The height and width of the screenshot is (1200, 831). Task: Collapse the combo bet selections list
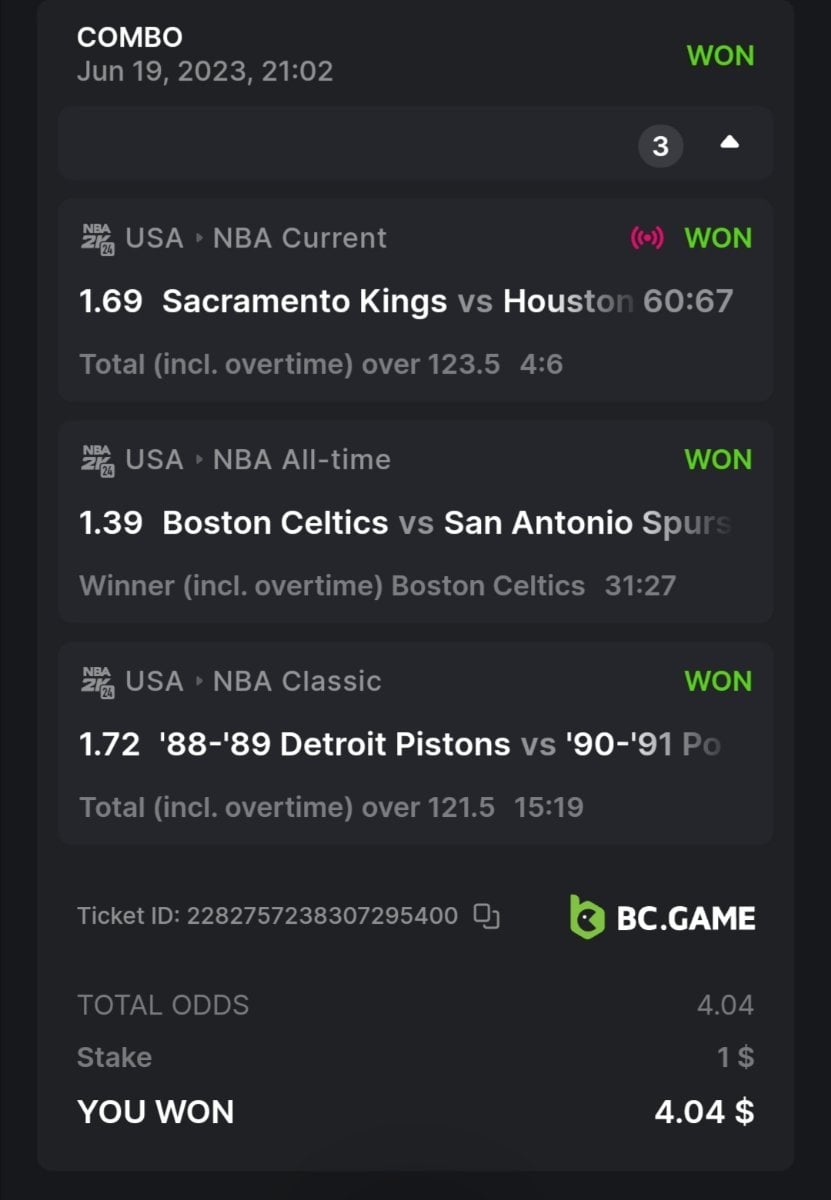[x=729, y=144]
